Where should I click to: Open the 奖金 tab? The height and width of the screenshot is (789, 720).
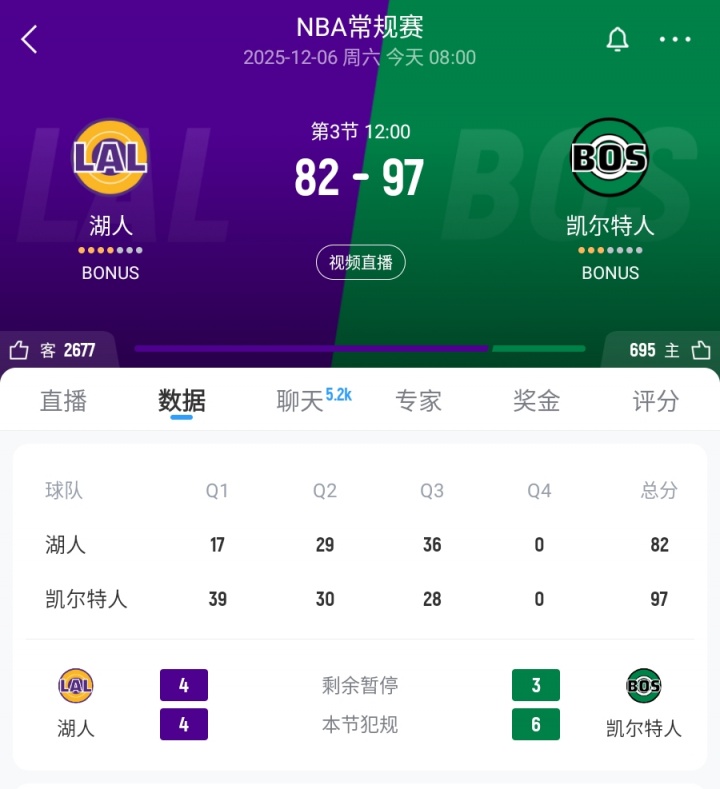(x=537, y=401)
